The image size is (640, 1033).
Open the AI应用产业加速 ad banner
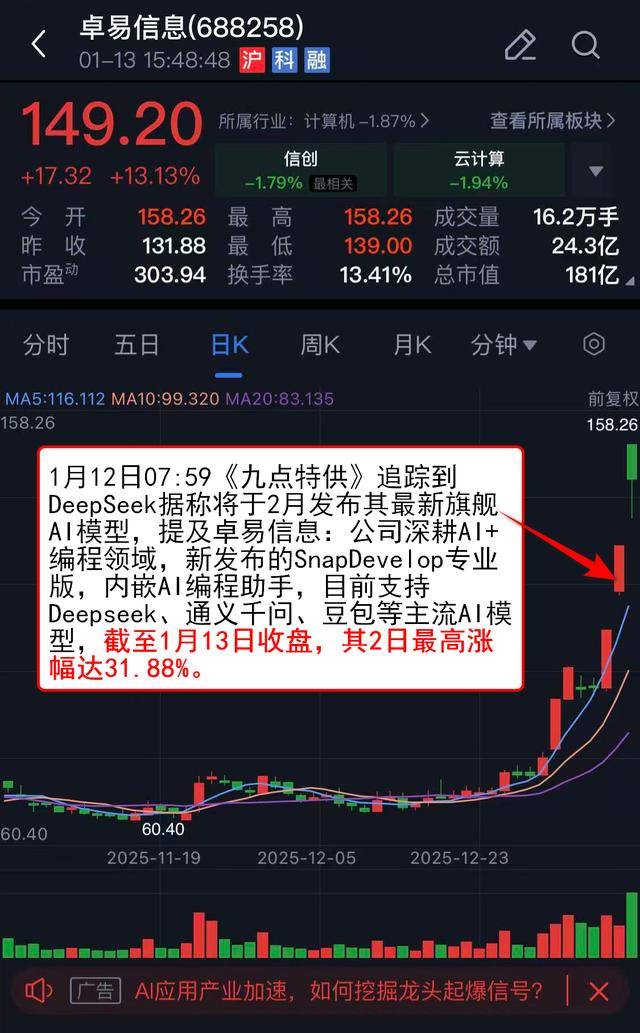pos(340,991)
